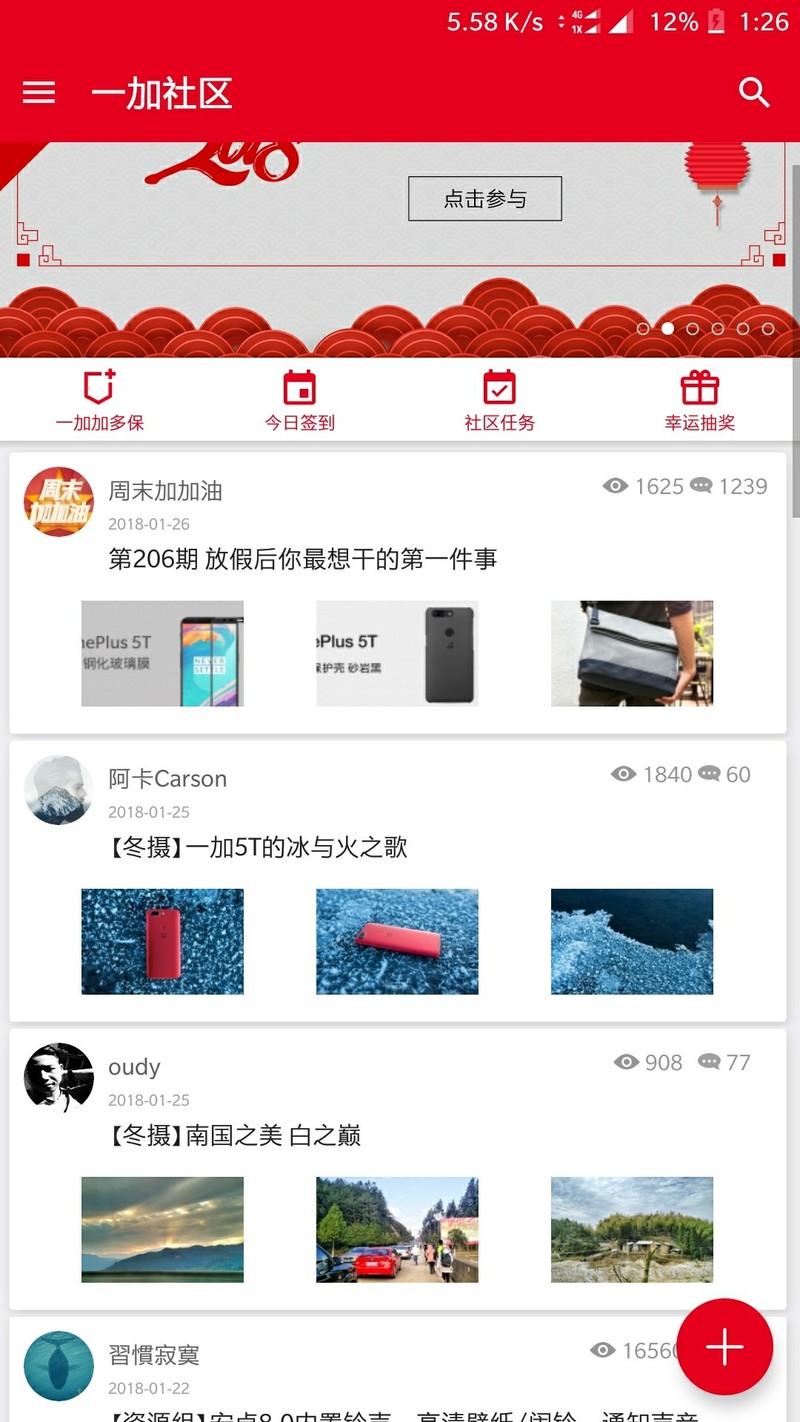Select the second carousel indicator dot
This screenshot has width=800, height=1422.
tap(668, 329)
